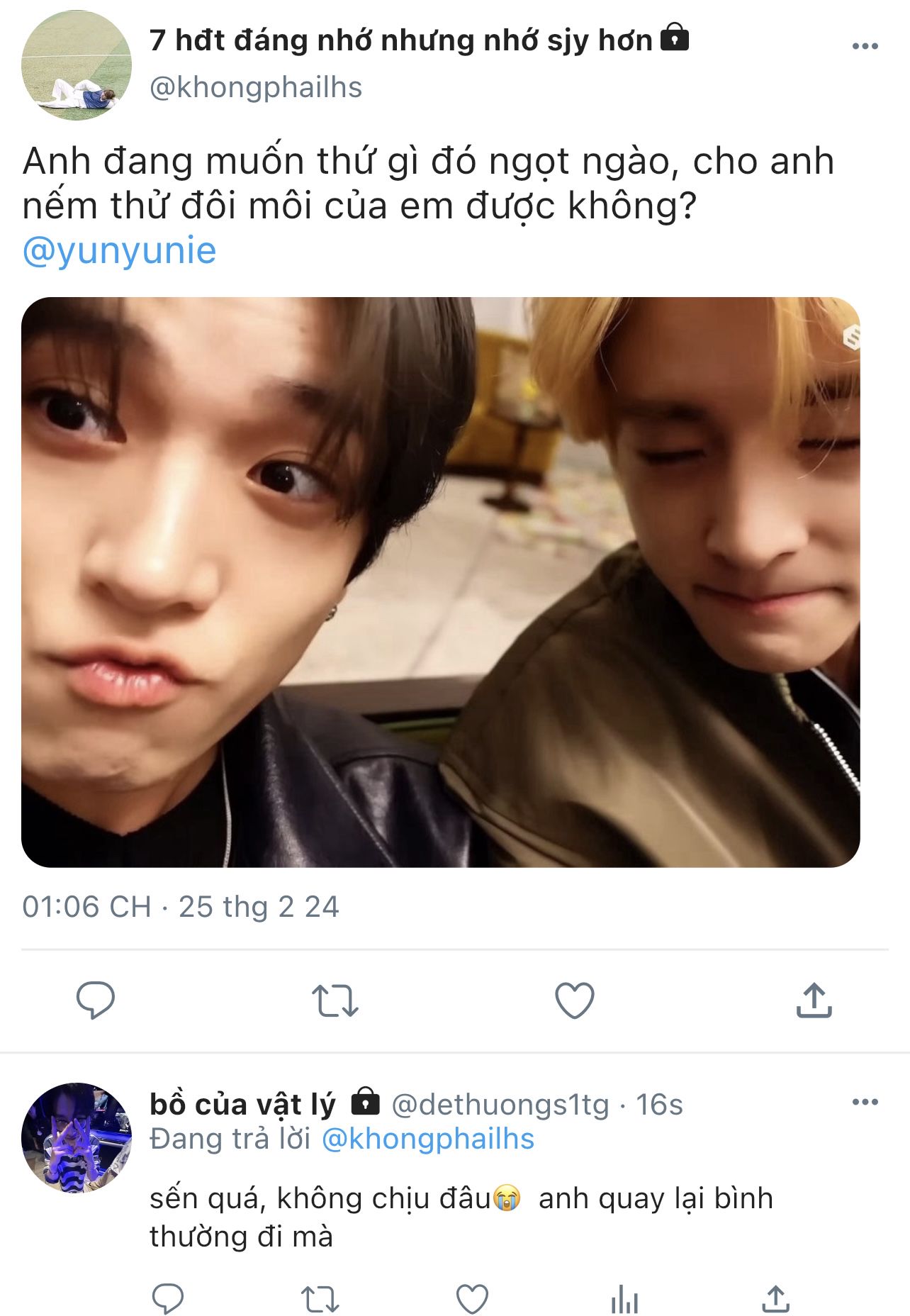Open the mentioned @yunyunie profile link
The height and width of the screenshot is (1316, 910).
119,251
